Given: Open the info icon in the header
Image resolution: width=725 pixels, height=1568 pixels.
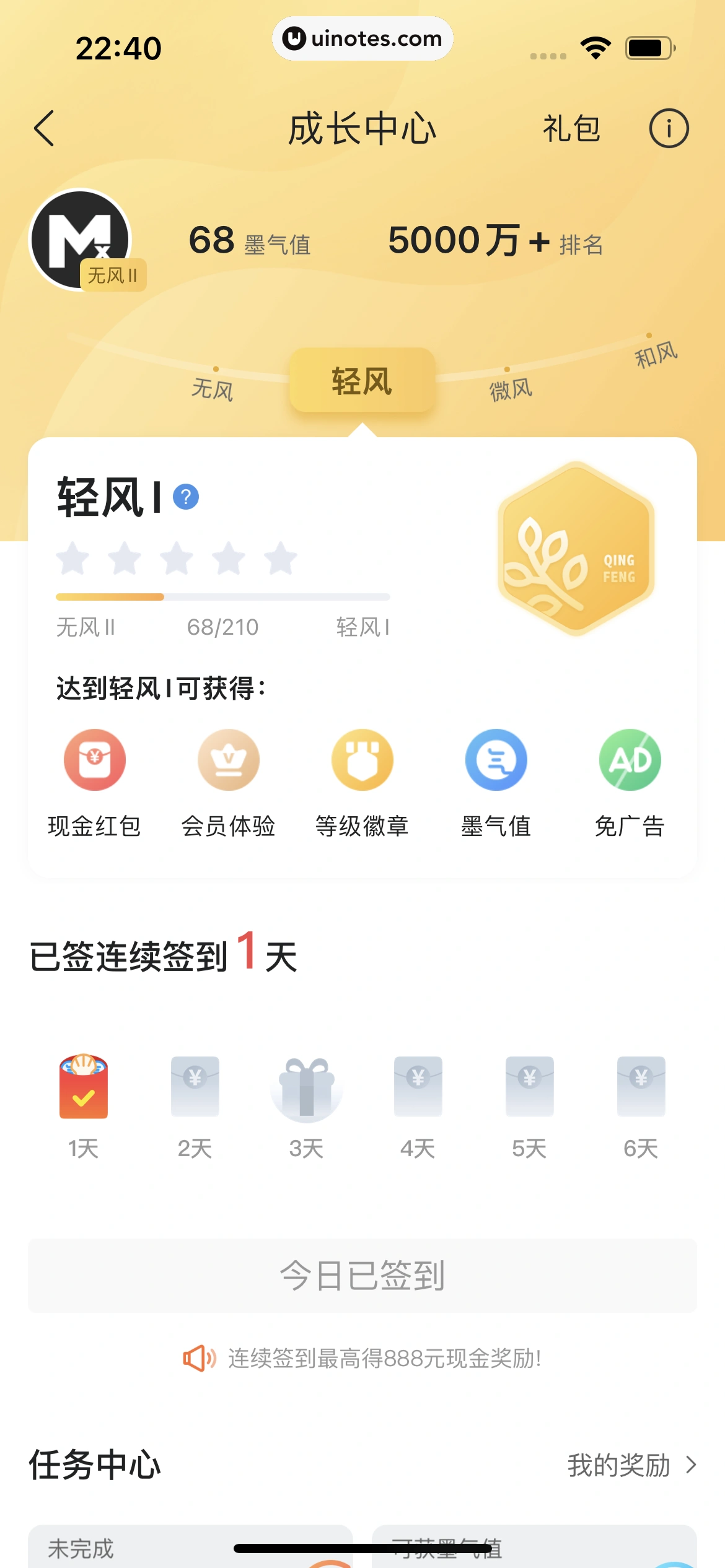Looking at the screenshot, I should point(669,129).
